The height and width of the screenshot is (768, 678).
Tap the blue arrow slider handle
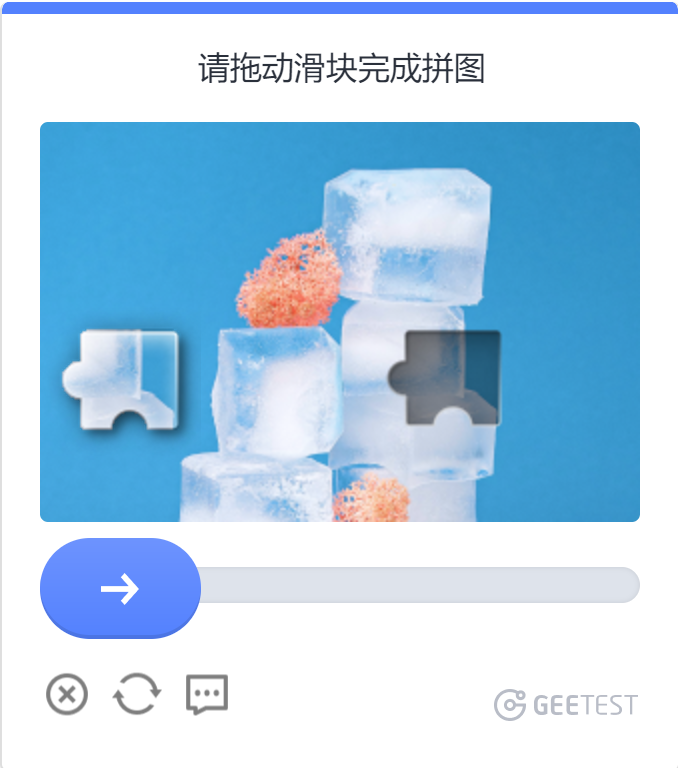point(120,588)
